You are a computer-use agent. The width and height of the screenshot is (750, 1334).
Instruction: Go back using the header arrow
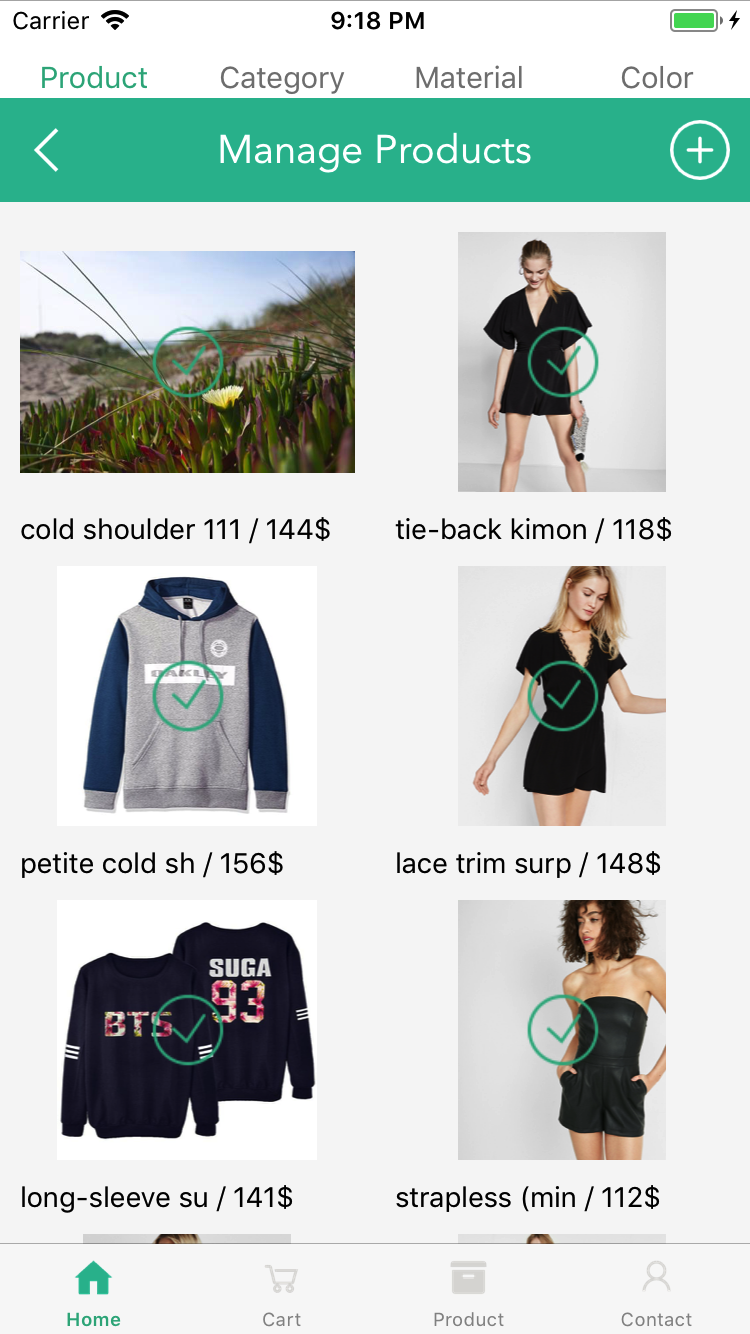pos(47,150)
